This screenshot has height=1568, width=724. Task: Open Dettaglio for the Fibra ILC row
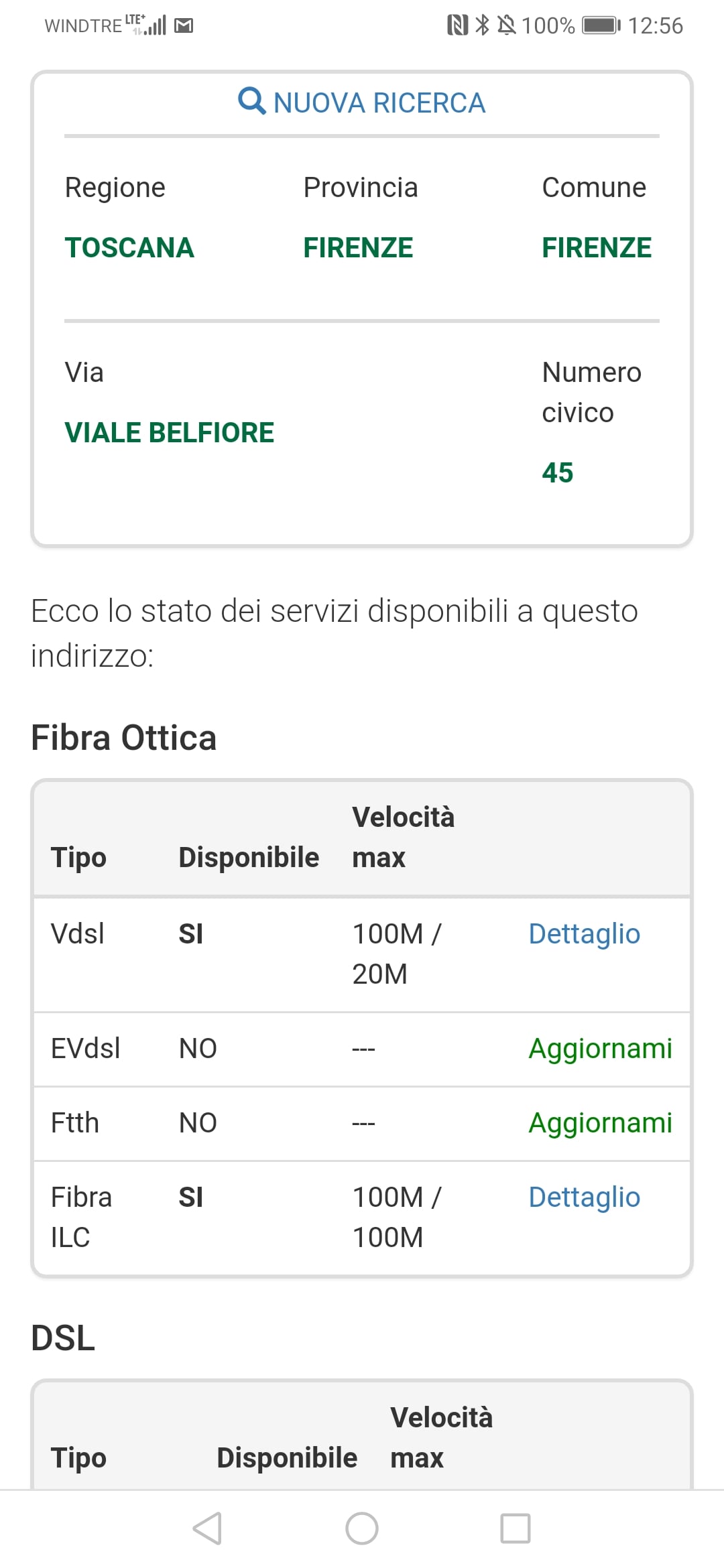tap(584, 1197)
